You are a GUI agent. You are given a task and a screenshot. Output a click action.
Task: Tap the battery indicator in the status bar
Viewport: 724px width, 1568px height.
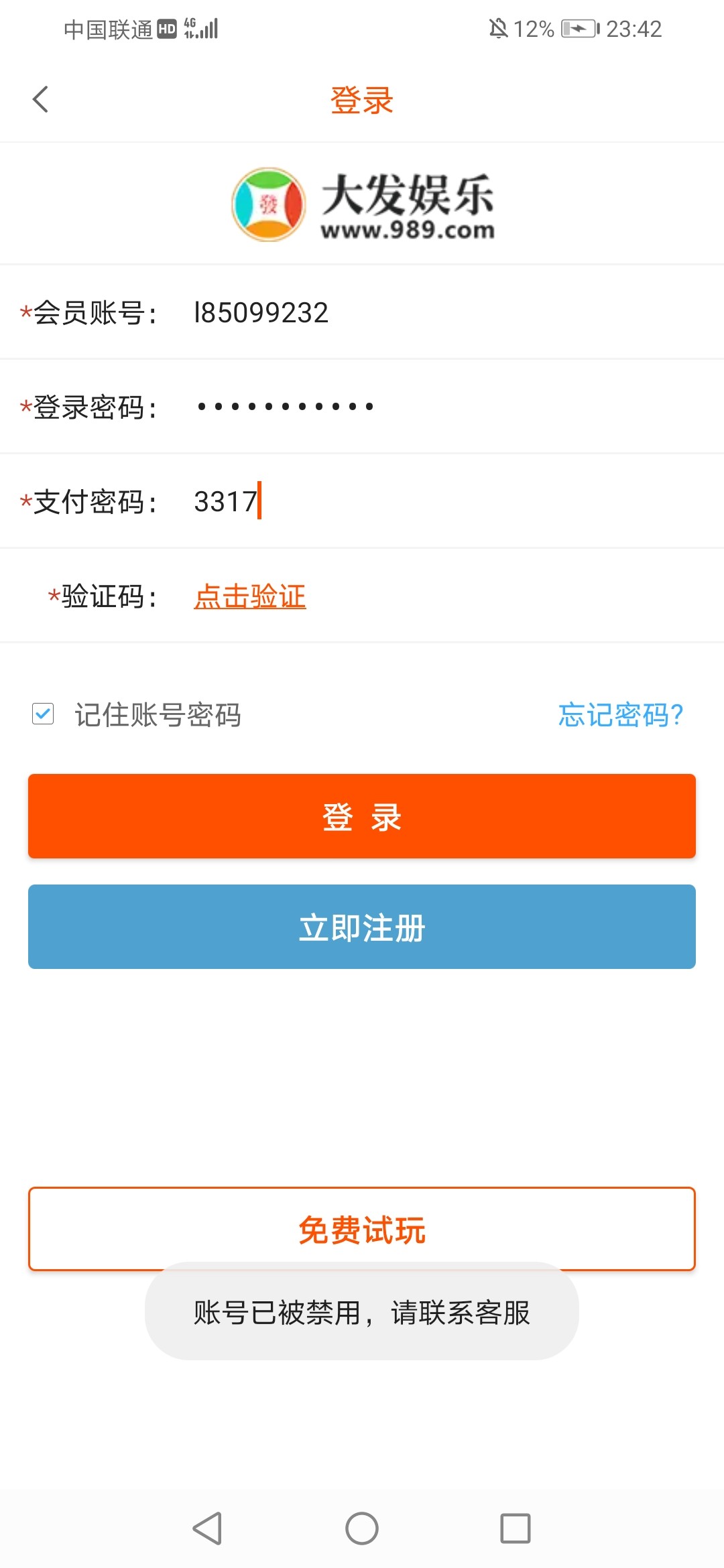coord(581,28)
